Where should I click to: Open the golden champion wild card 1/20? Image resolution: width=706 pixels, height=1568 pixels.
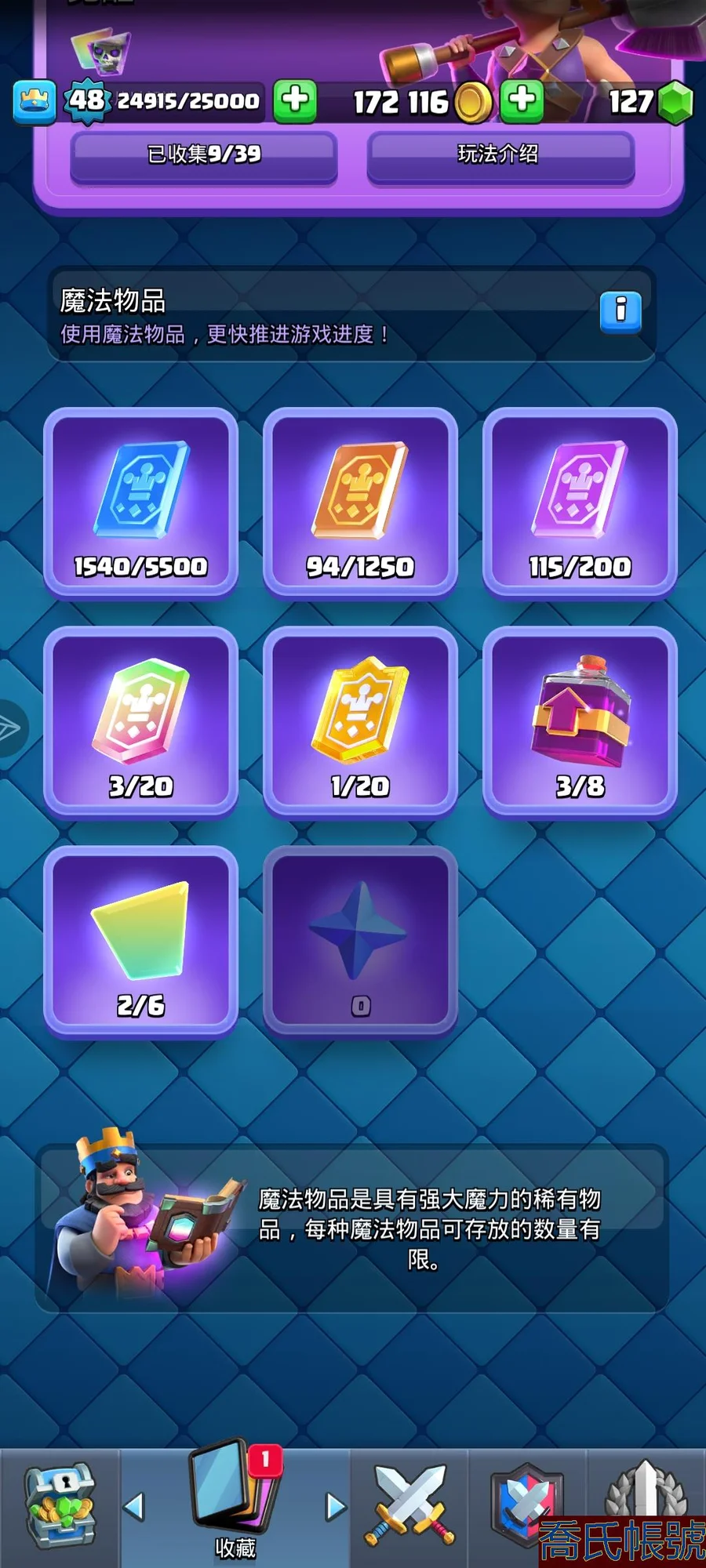(360, 721)
